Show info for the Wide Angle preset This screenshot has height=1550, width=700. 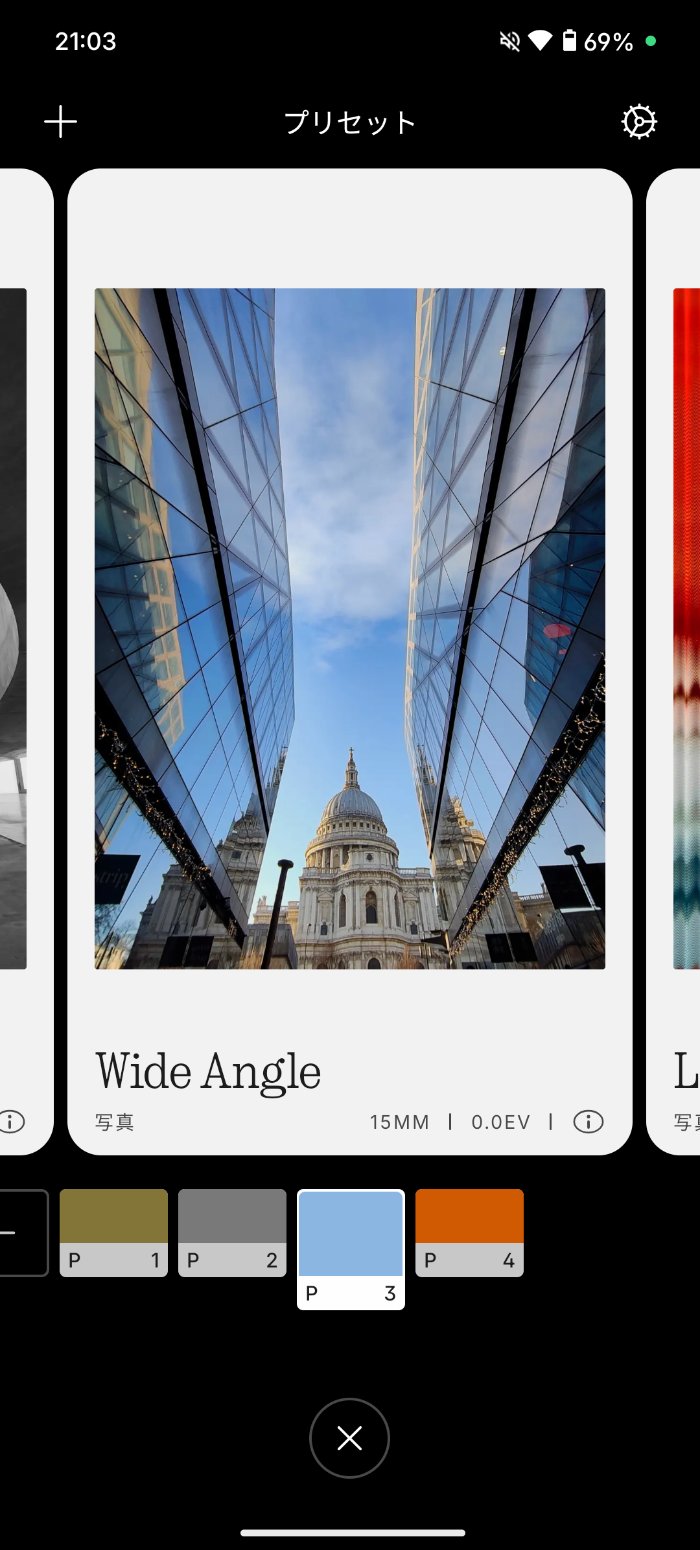point(588,1122)
